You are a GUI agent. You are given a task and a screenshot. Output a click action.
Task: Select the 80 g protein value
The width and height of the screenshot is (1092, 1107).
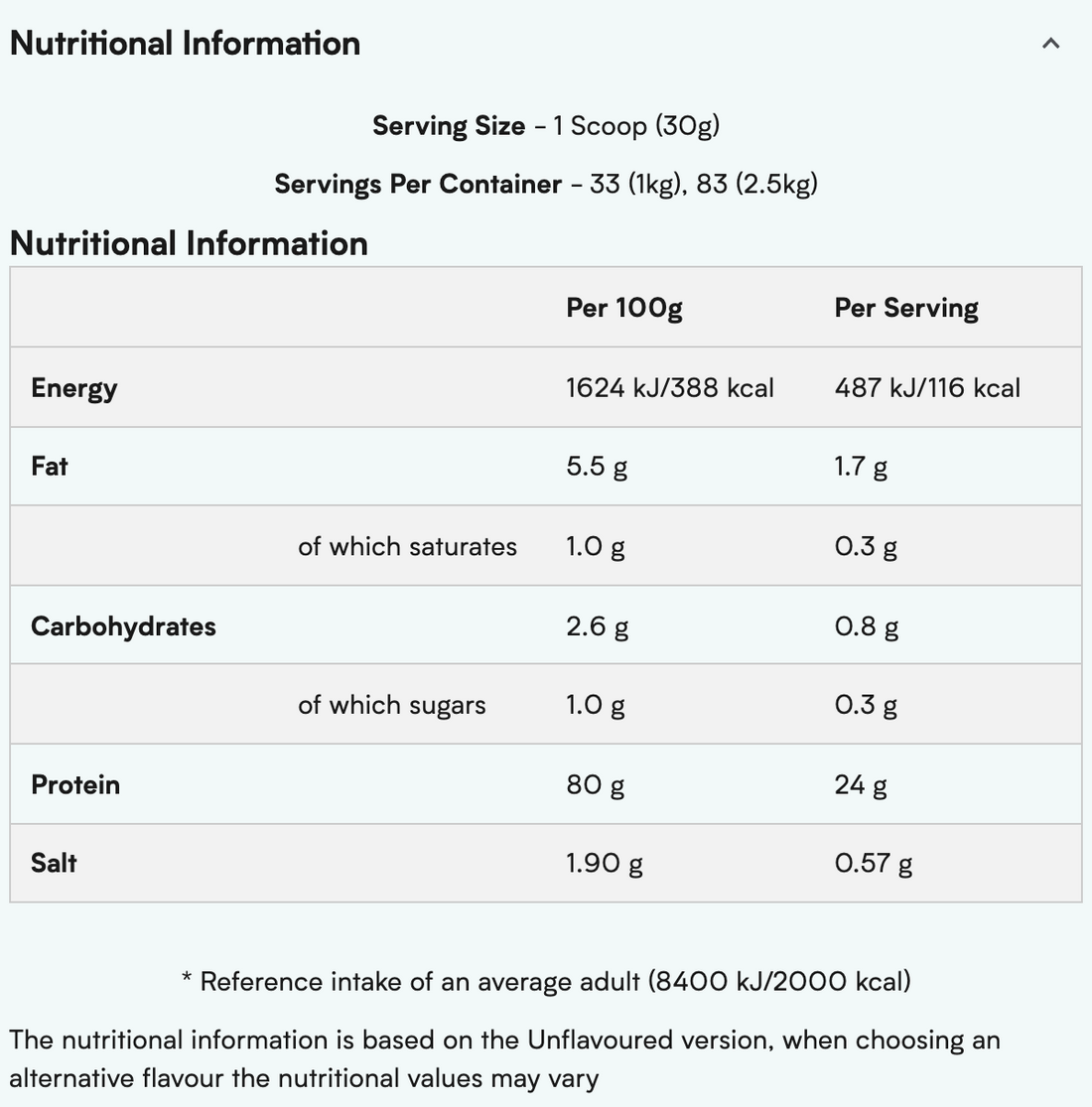(595, 784)
